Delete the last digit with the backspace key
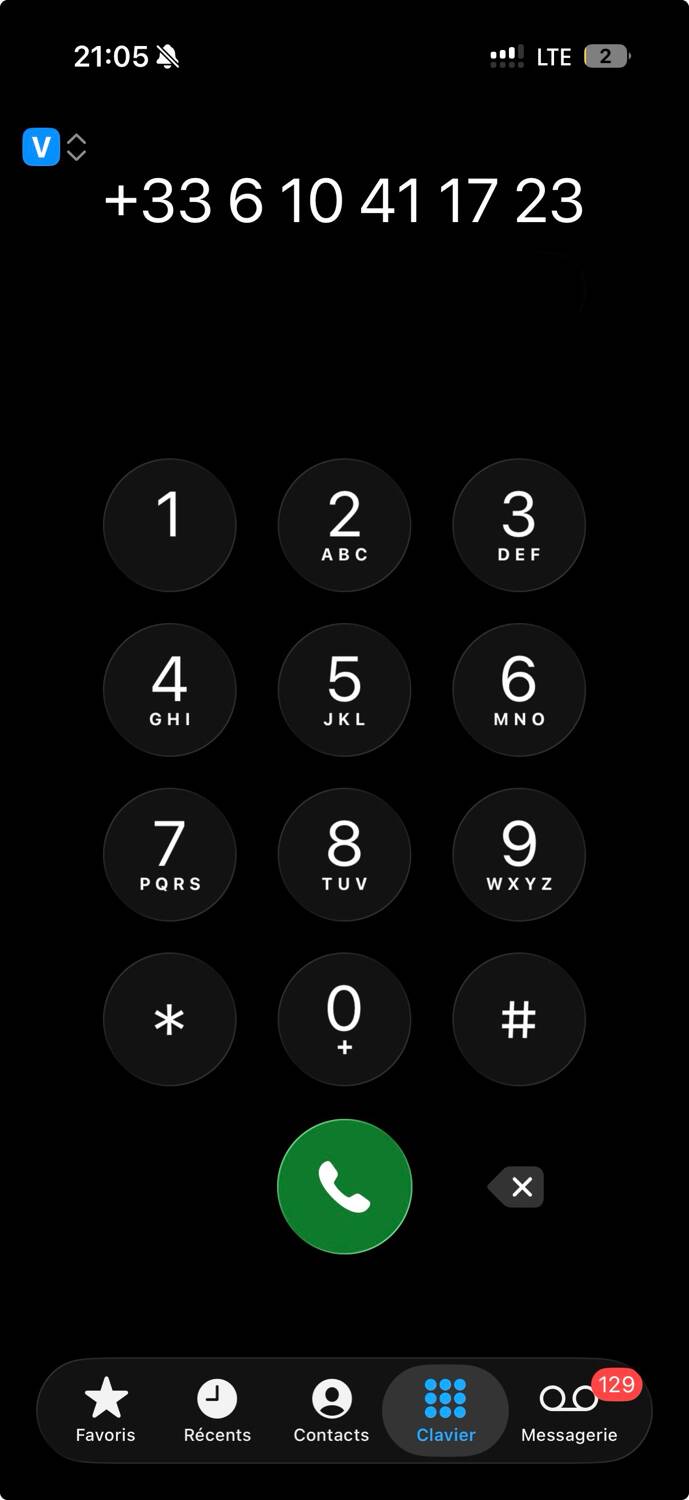 [517, 1187]
